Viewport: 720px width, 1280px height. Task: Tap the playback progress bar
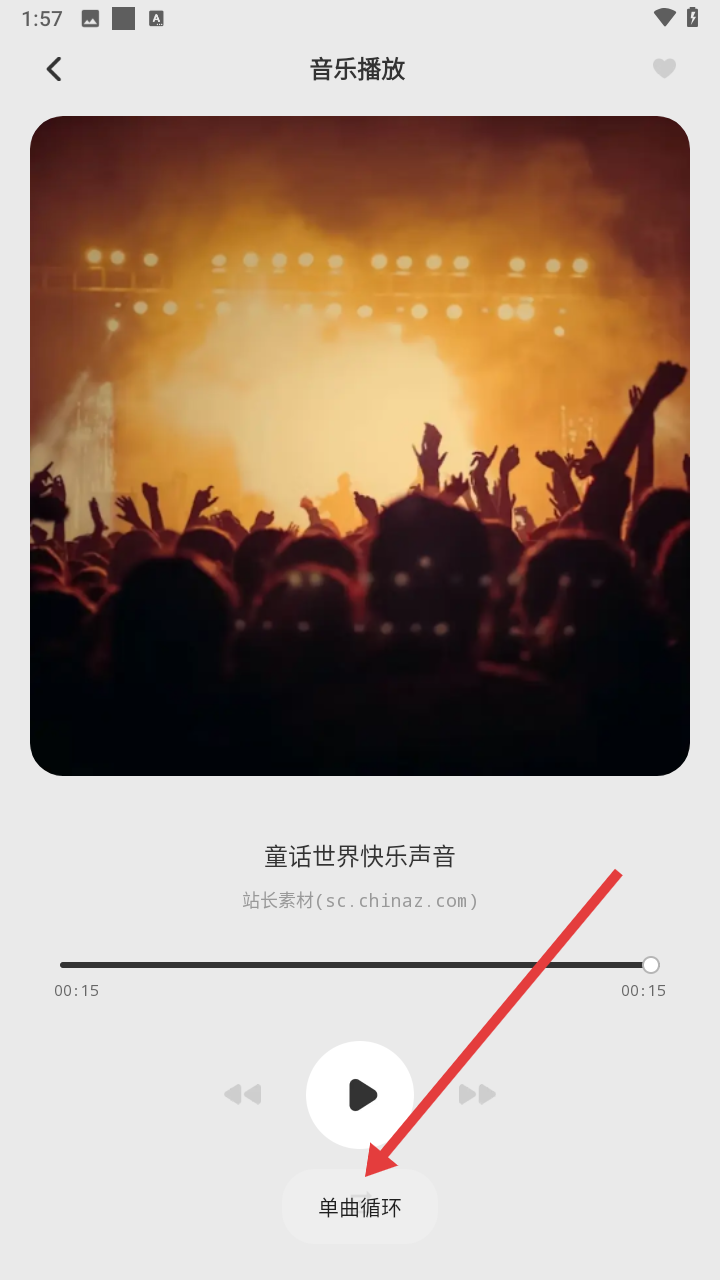355,965
